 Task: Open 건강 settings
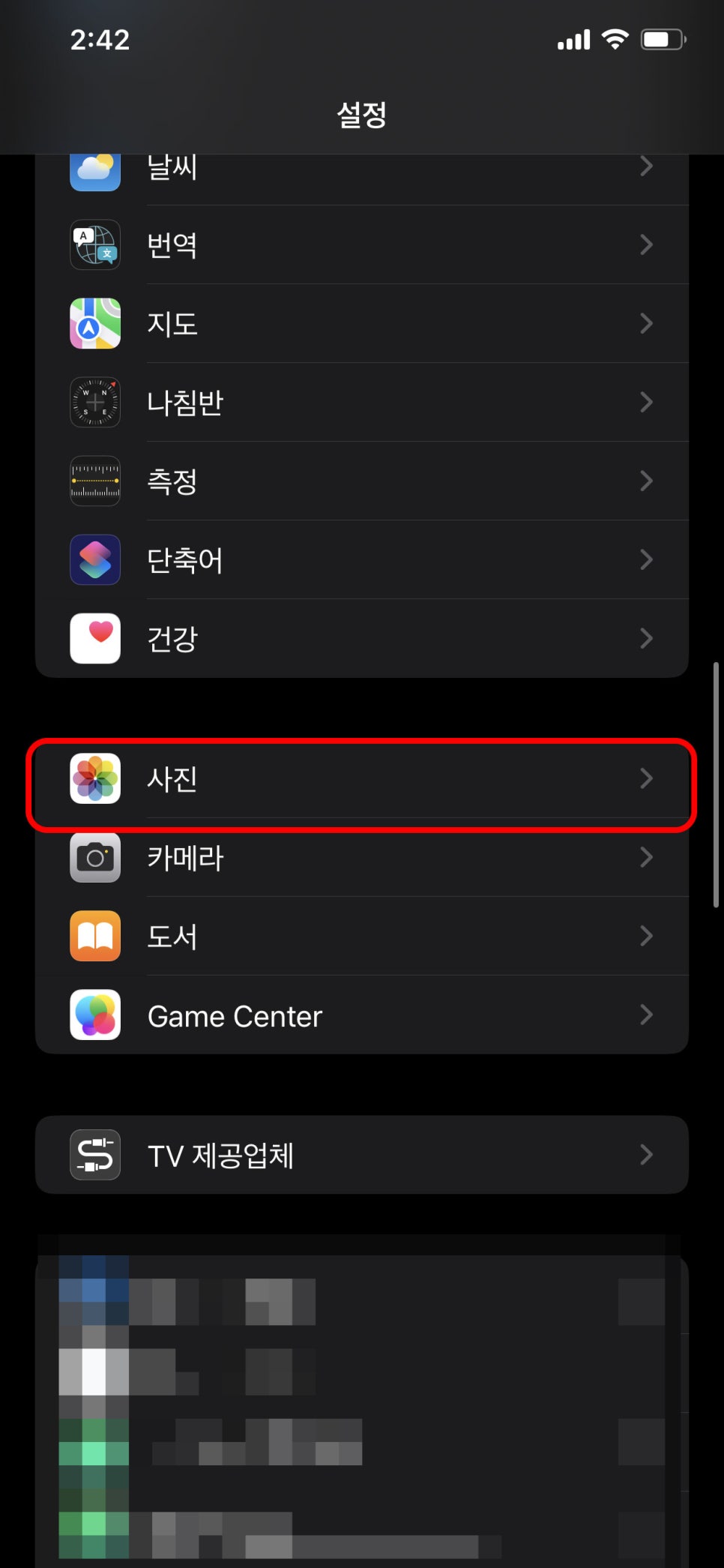click(x=362, y=638)
